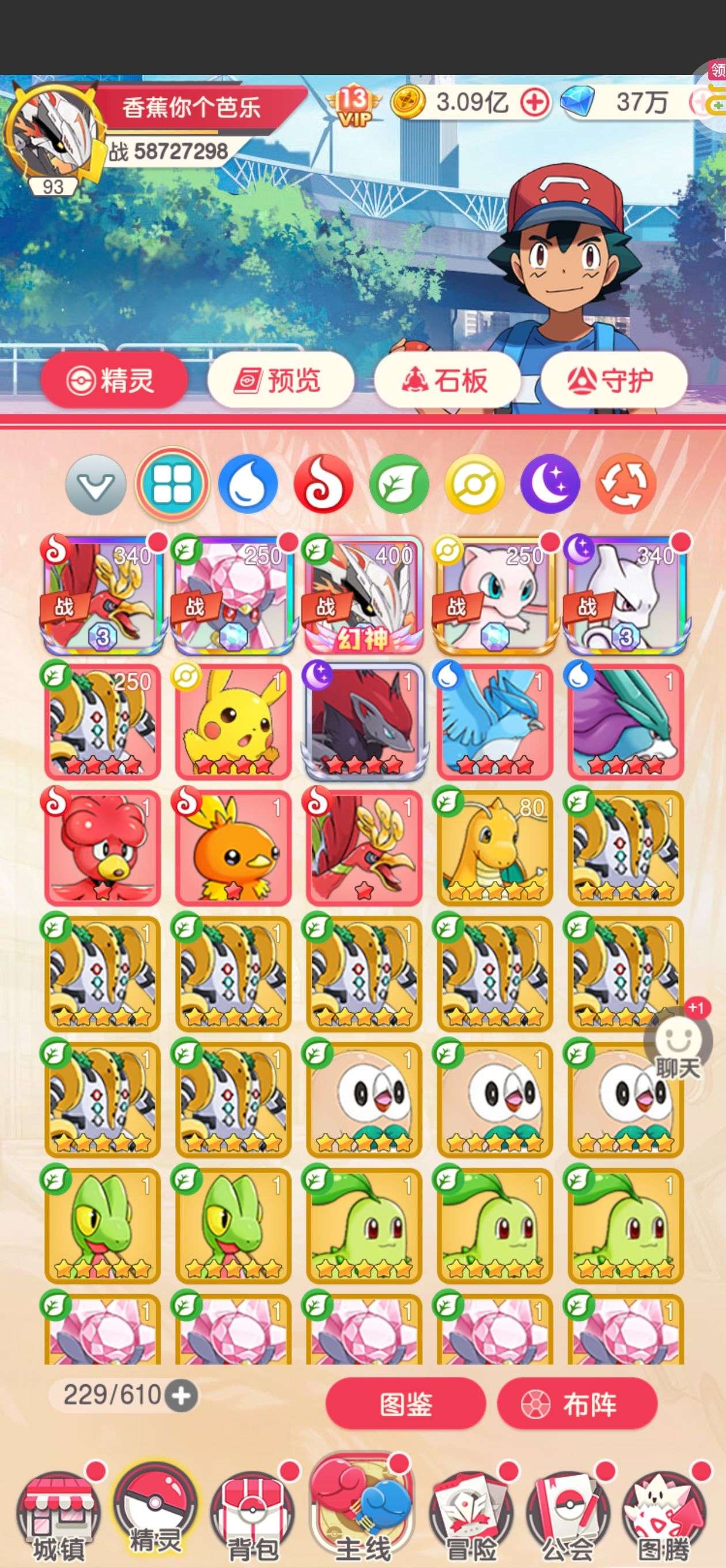Image resolution: width=726 pixels, height=1568 pixels.
Task: Expand sprite storage capacity
Action: point(181,1396)
